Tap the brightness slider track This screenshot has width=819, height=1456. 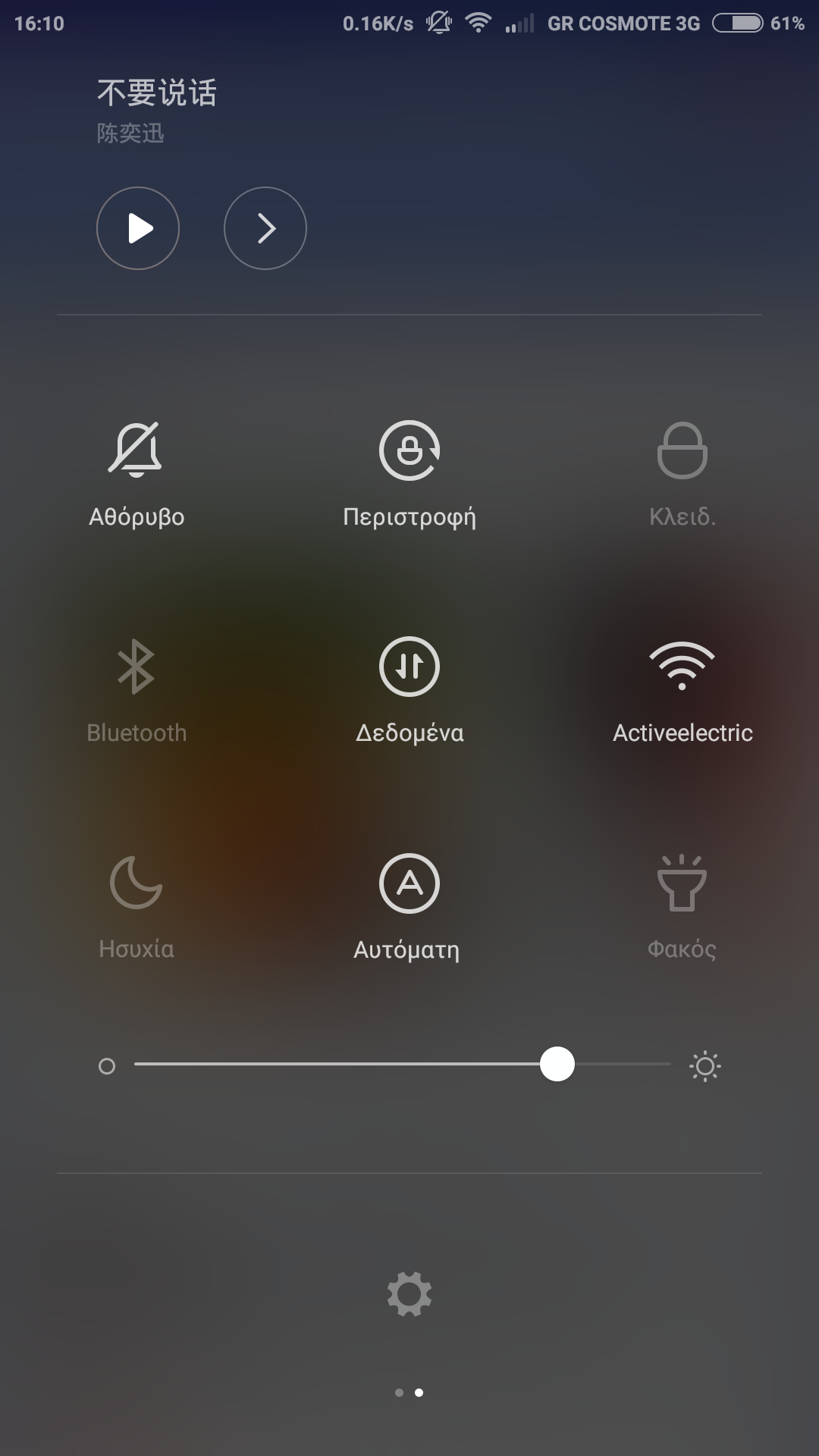coord(341,1065)
